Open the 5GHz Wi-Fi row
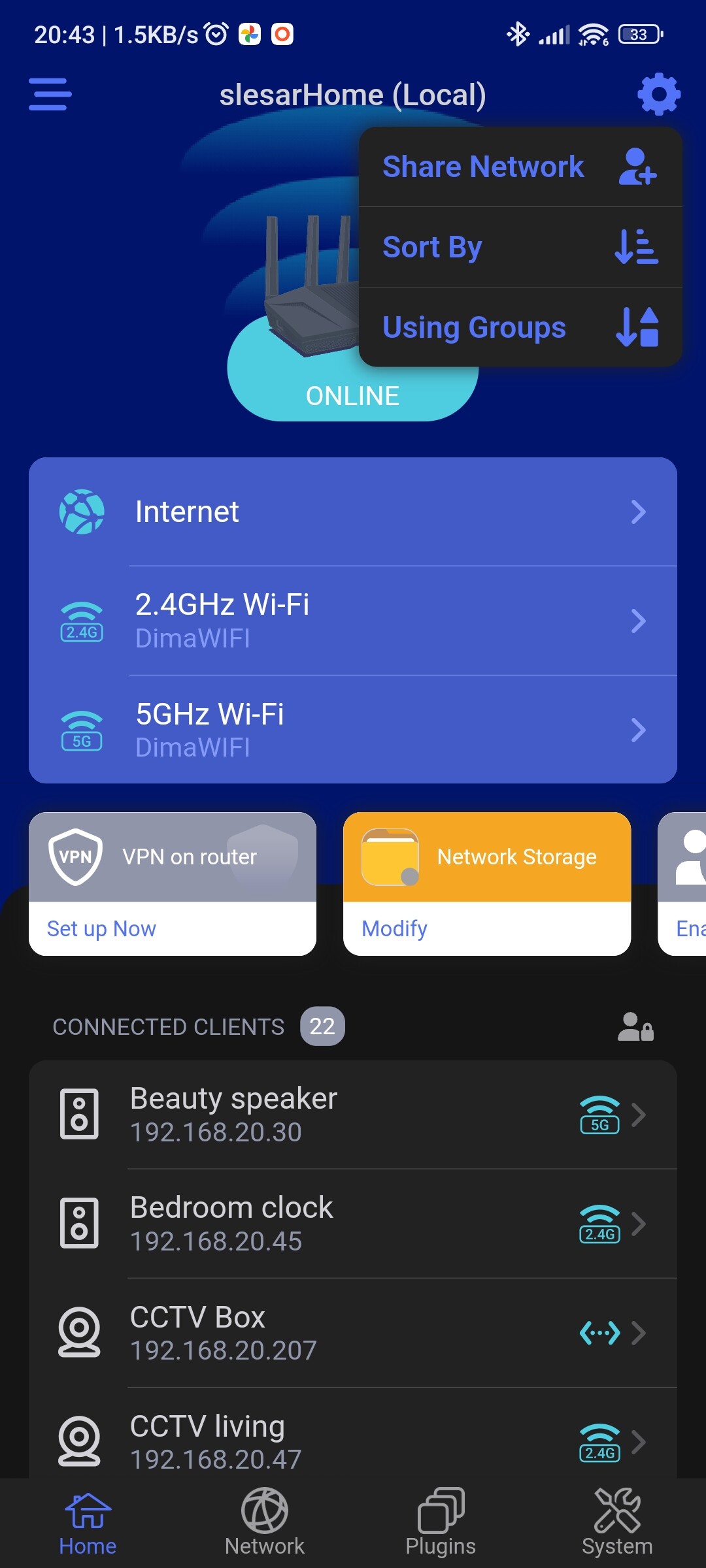Viewport: 706px width, 1568px height. tap(353, 730)
